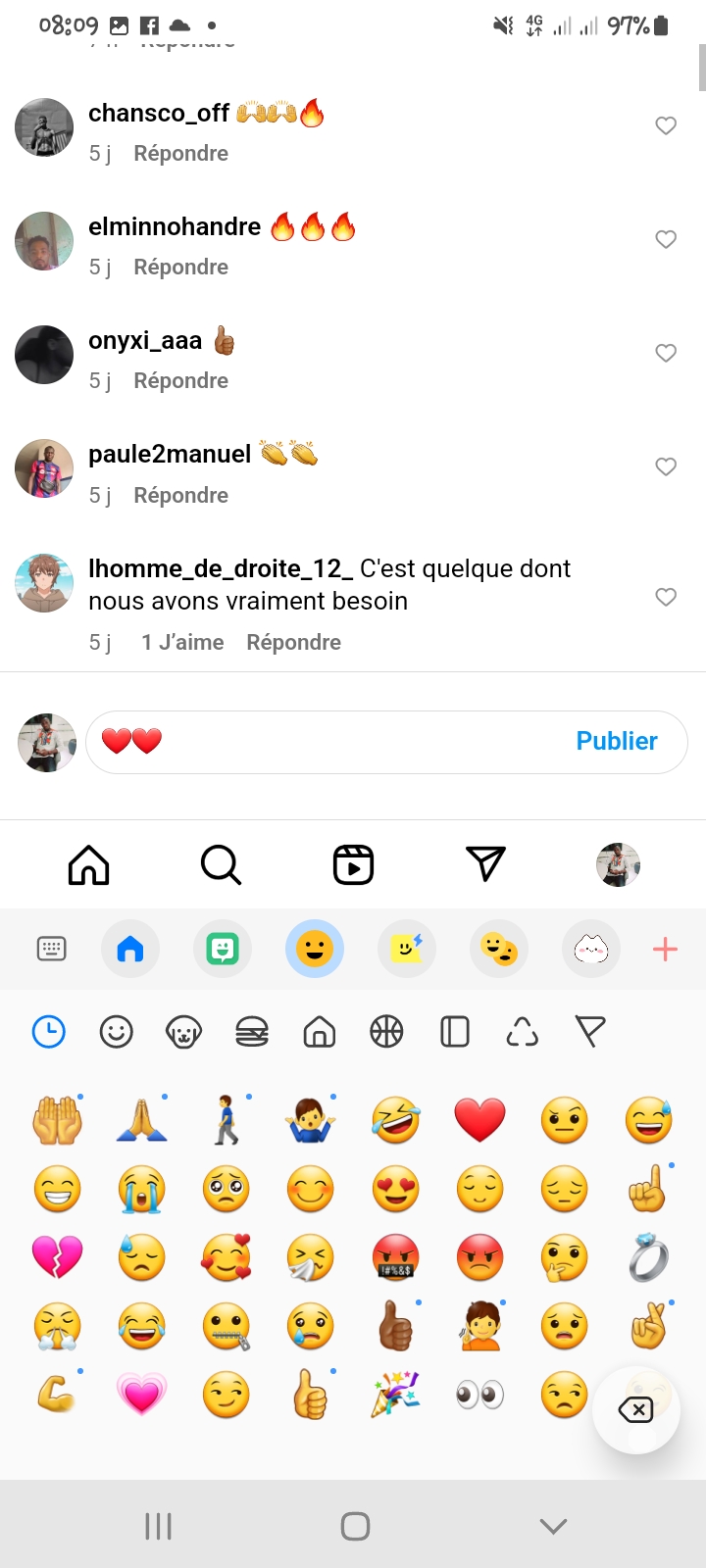Switch to the Reels tab
706x1568 pixels.
[x=353, y=865]
